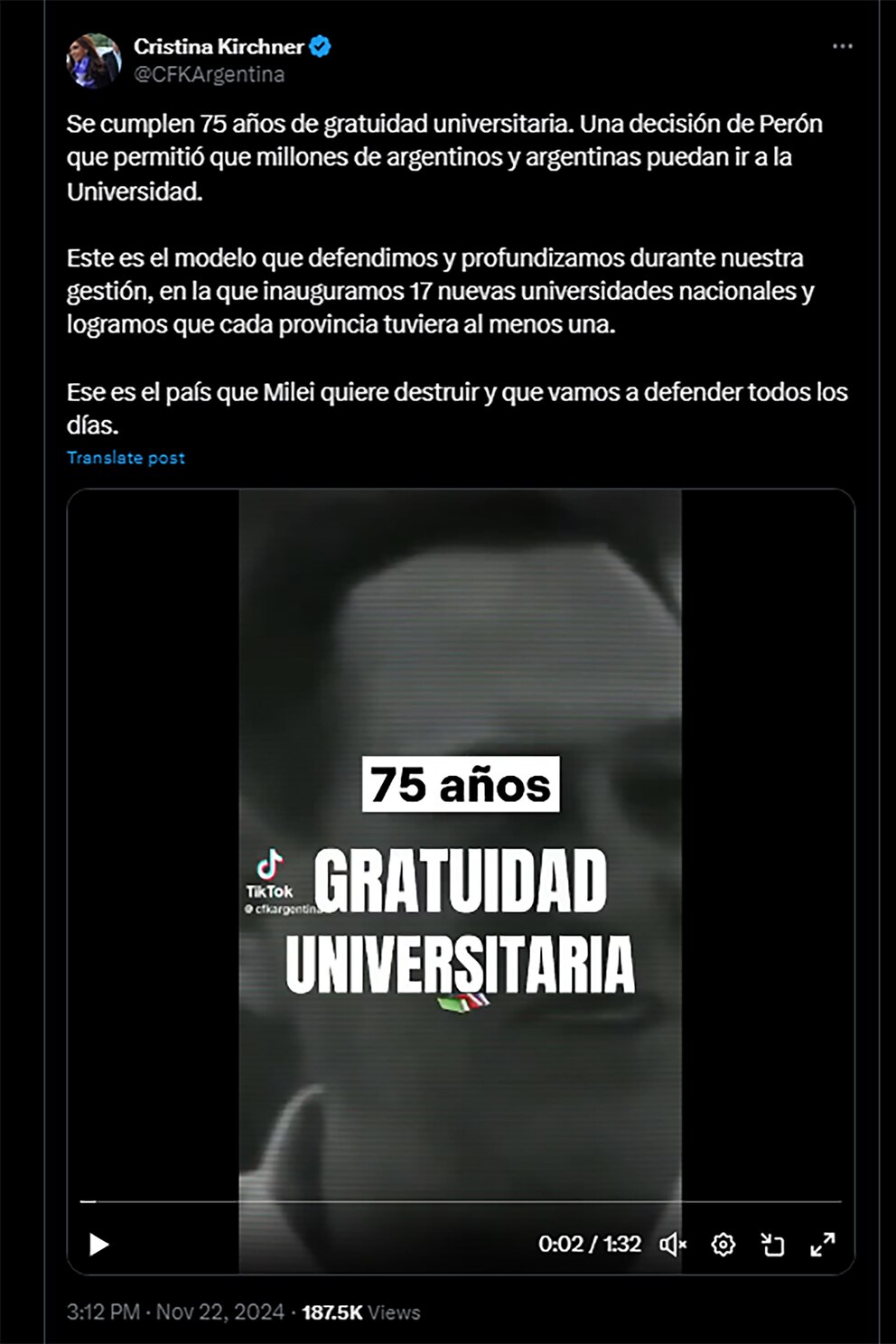Unmute the video sound
Image resolution: width=896 pixels, height=1344 pixels.
pyautogui.click(x=673, y=1245)
